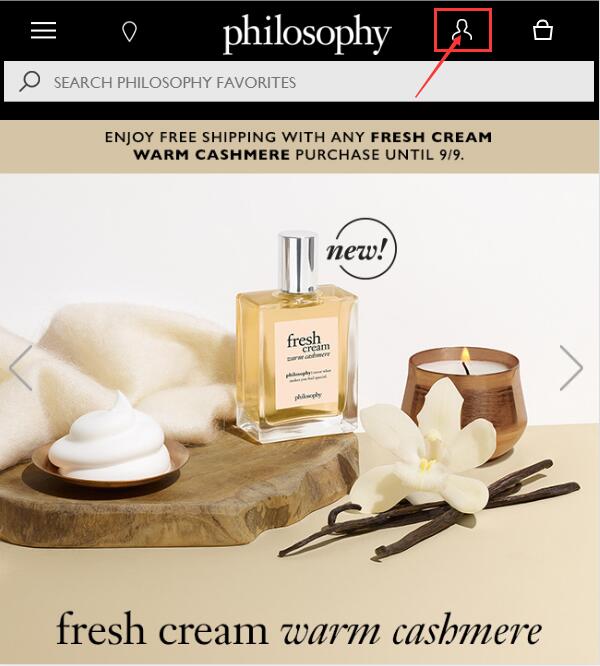Go to the philosophy home logo
This screenshot has width=600, height=666.
point(306,33)
